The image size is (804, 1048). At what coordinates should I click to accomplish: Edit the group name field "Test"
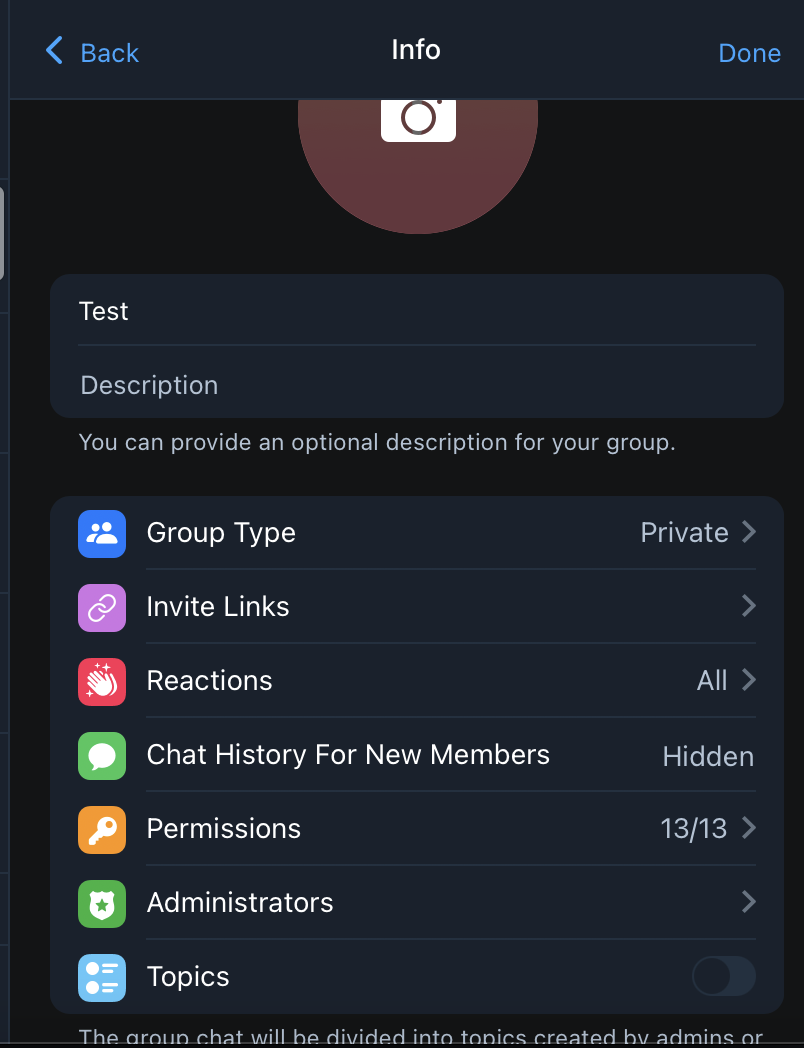416,311
